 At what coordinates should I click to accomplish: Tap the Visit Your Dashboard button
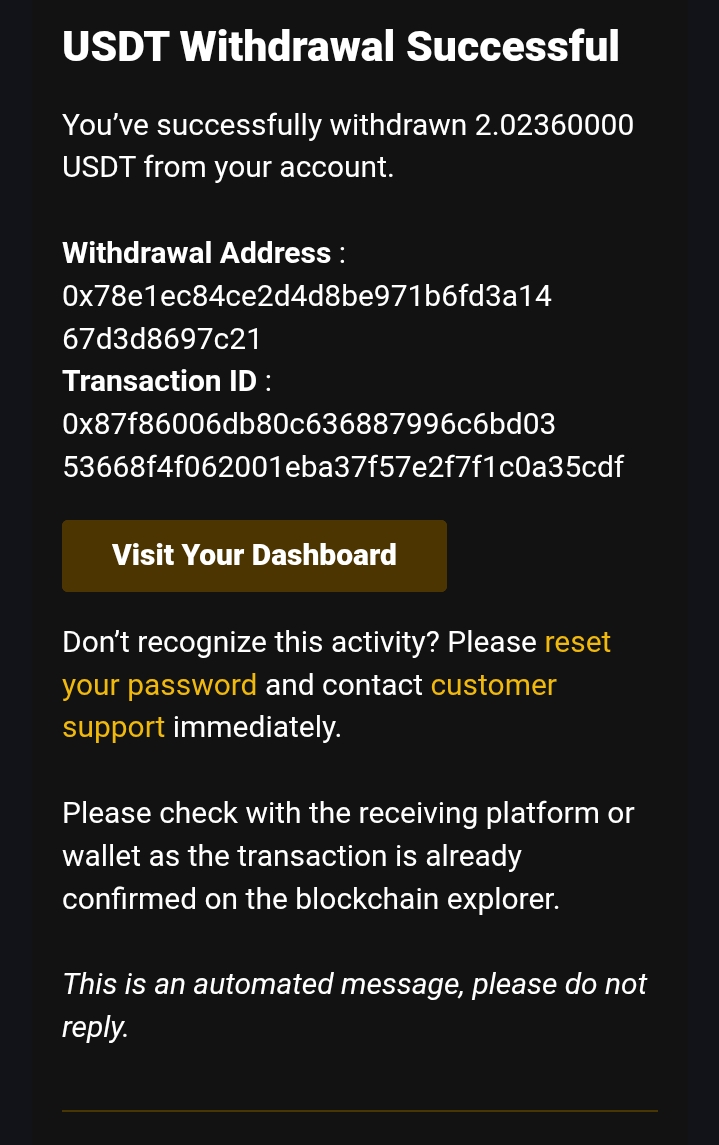point(254,556)
